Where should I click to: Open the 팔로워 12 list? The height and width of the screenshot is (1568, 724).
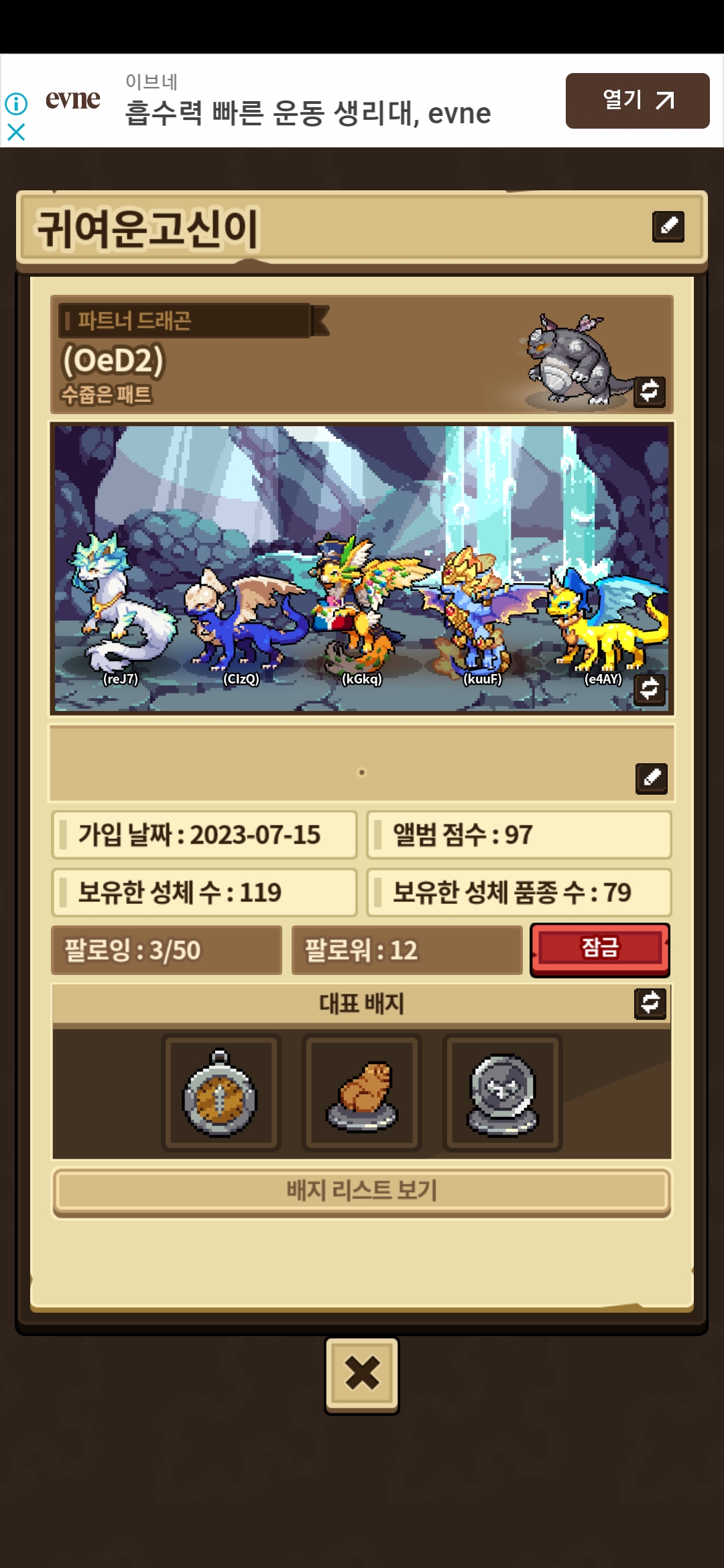[407, 950]
